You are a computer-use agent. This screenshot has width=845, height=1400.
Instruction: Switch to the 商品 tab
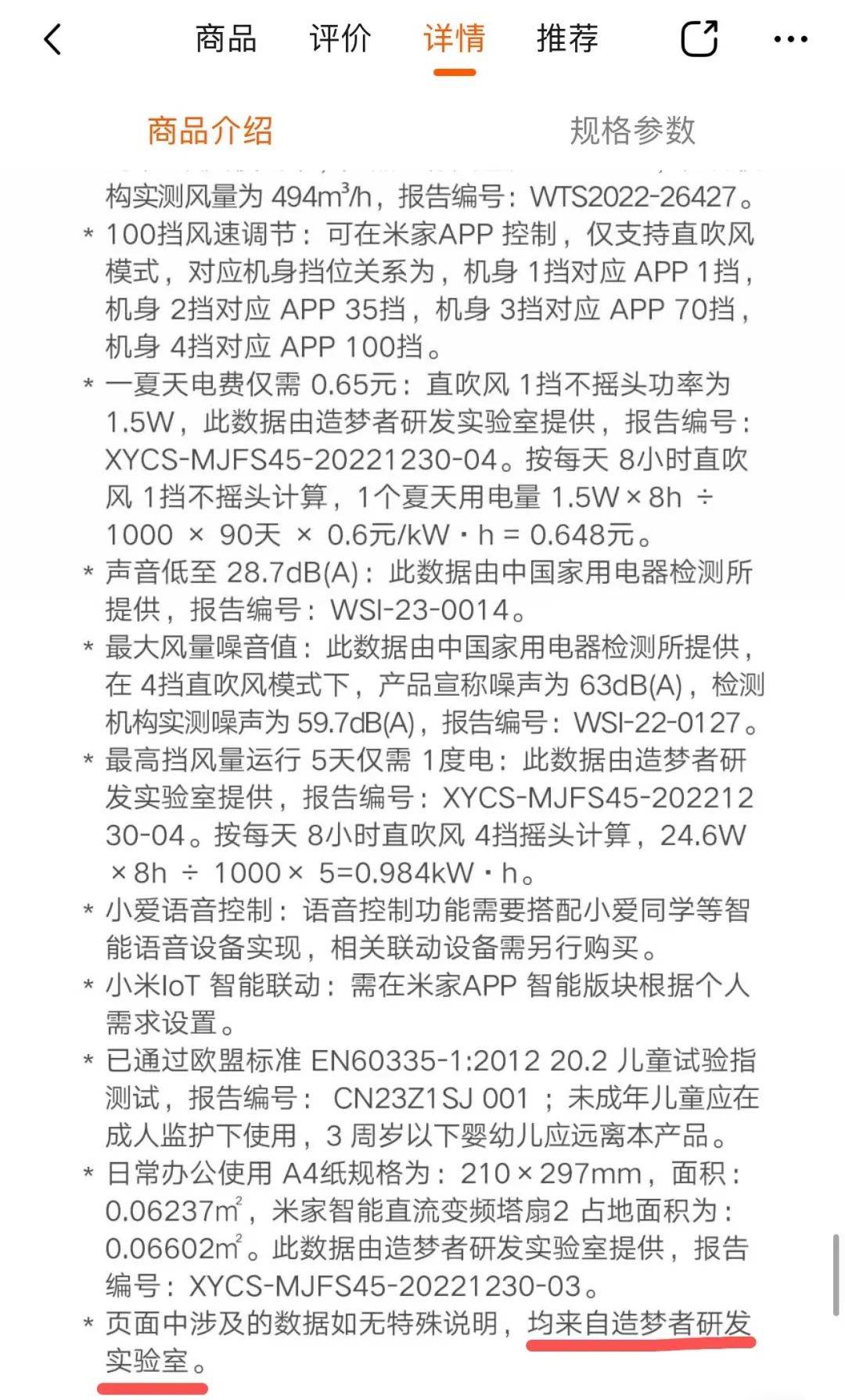pos(225,38)
